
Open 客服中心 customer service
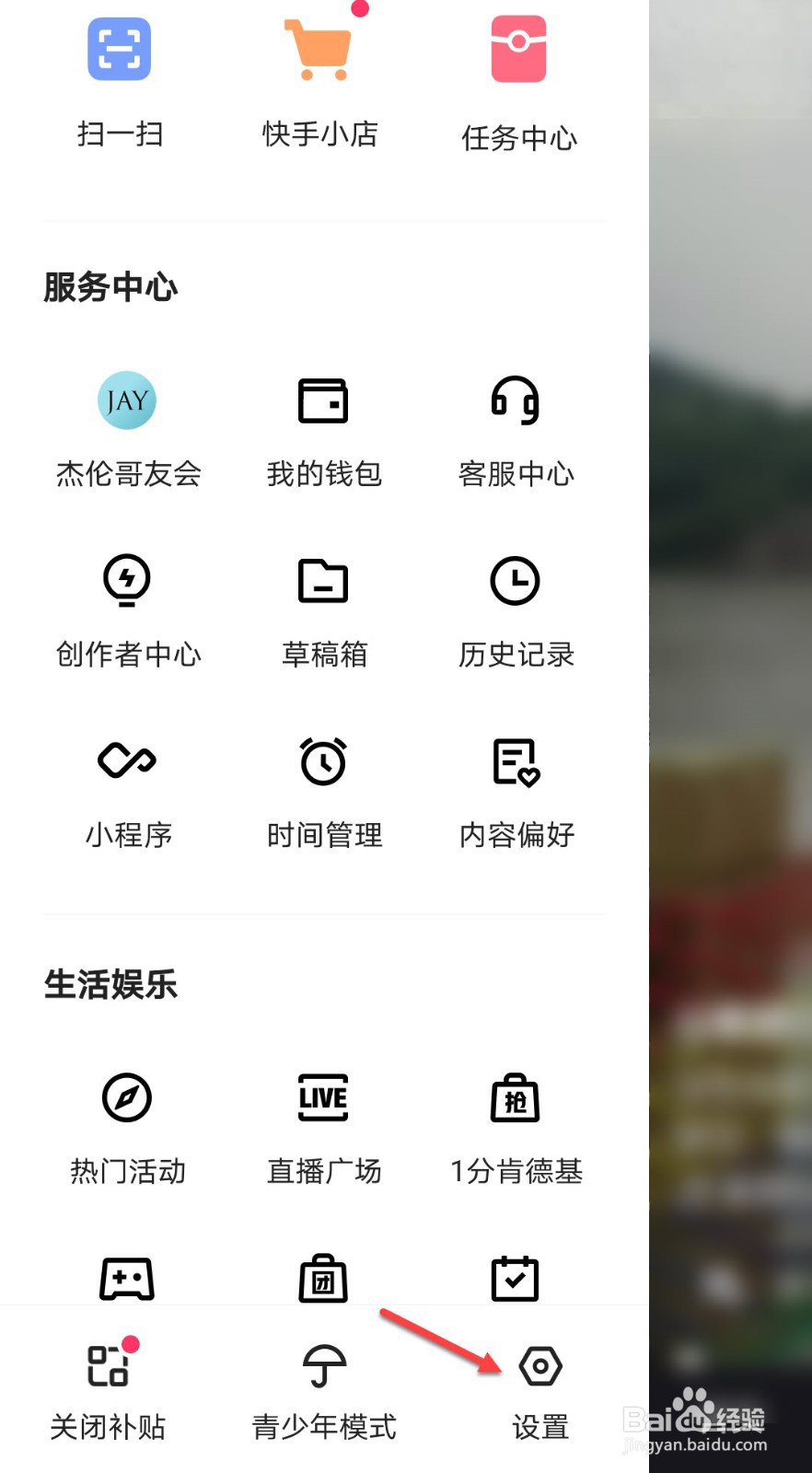point(516,428)
